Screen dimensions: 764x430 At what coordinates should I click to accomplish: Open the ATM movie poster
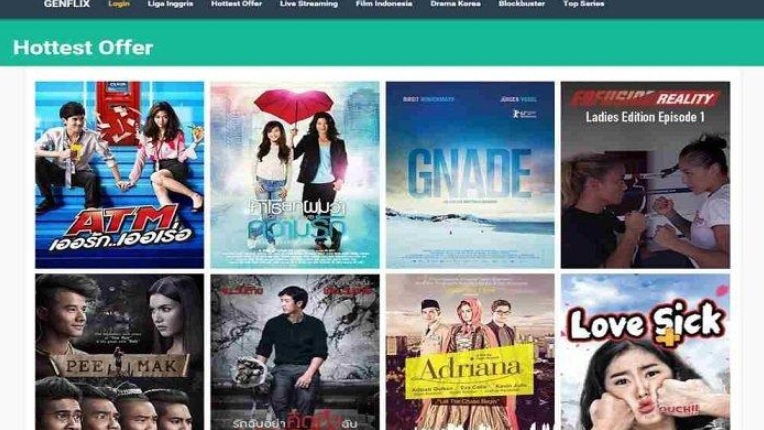[x=119, y=174]
